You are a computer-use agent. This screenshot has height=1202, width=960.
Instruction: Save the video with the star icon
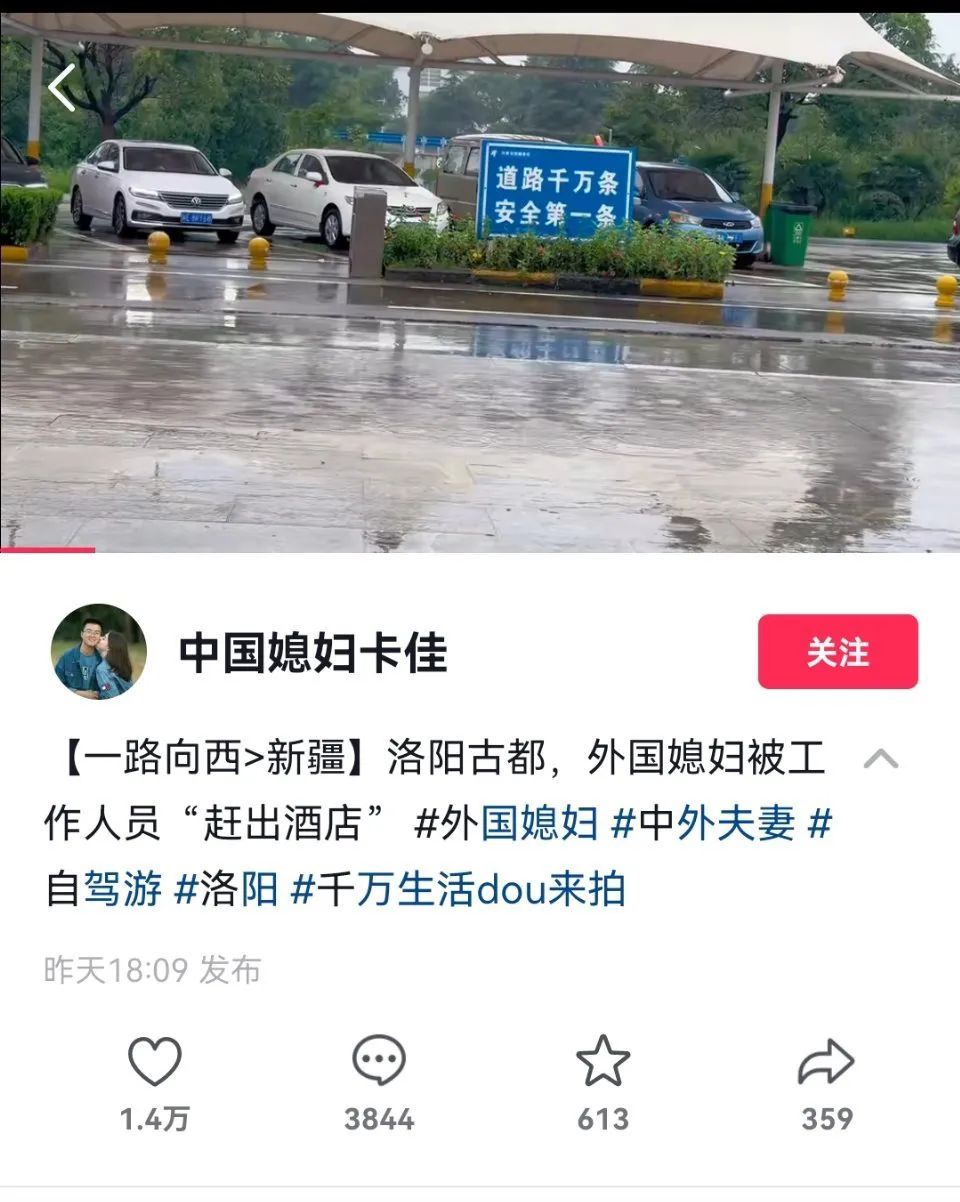point(603,1063)
